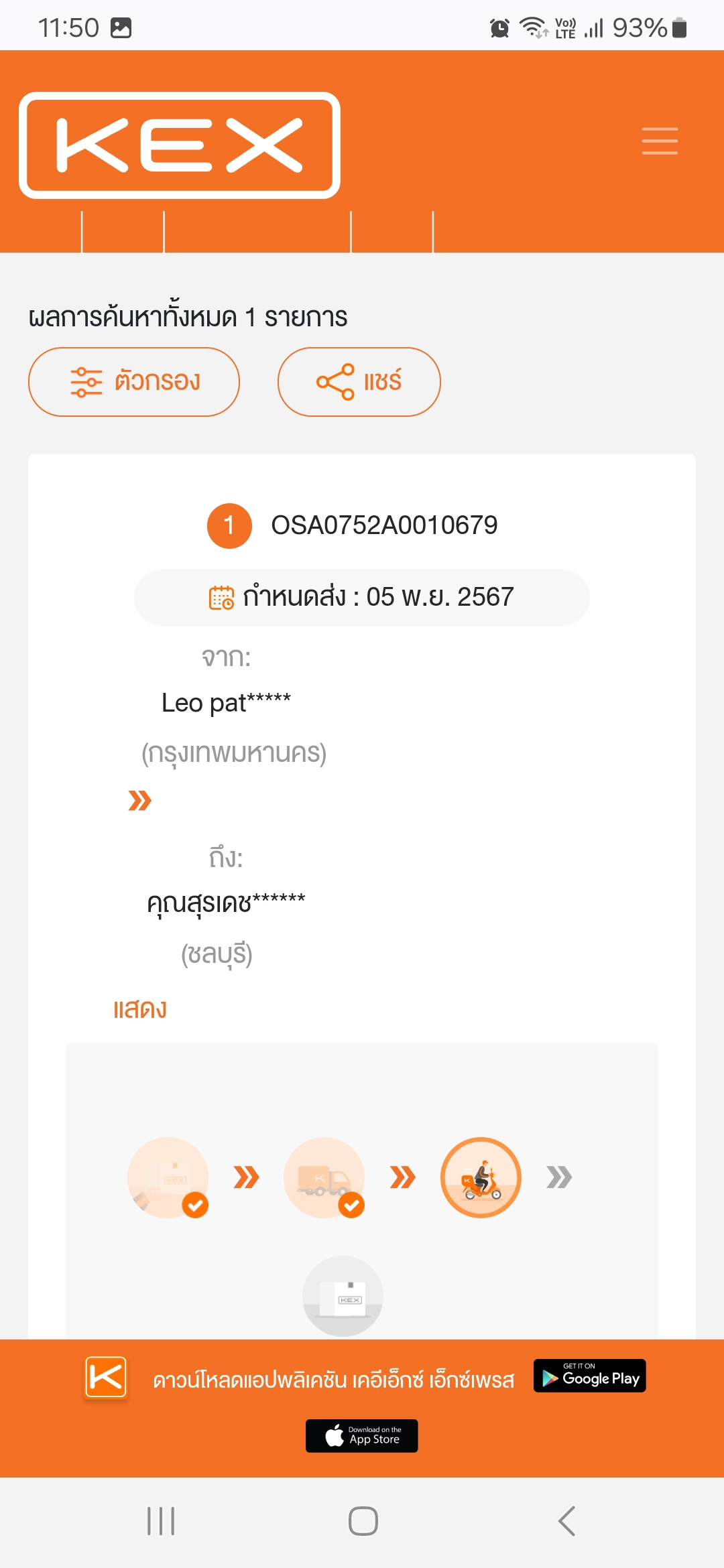Open the ตัวกรอง filter button

tap(134, 382)
